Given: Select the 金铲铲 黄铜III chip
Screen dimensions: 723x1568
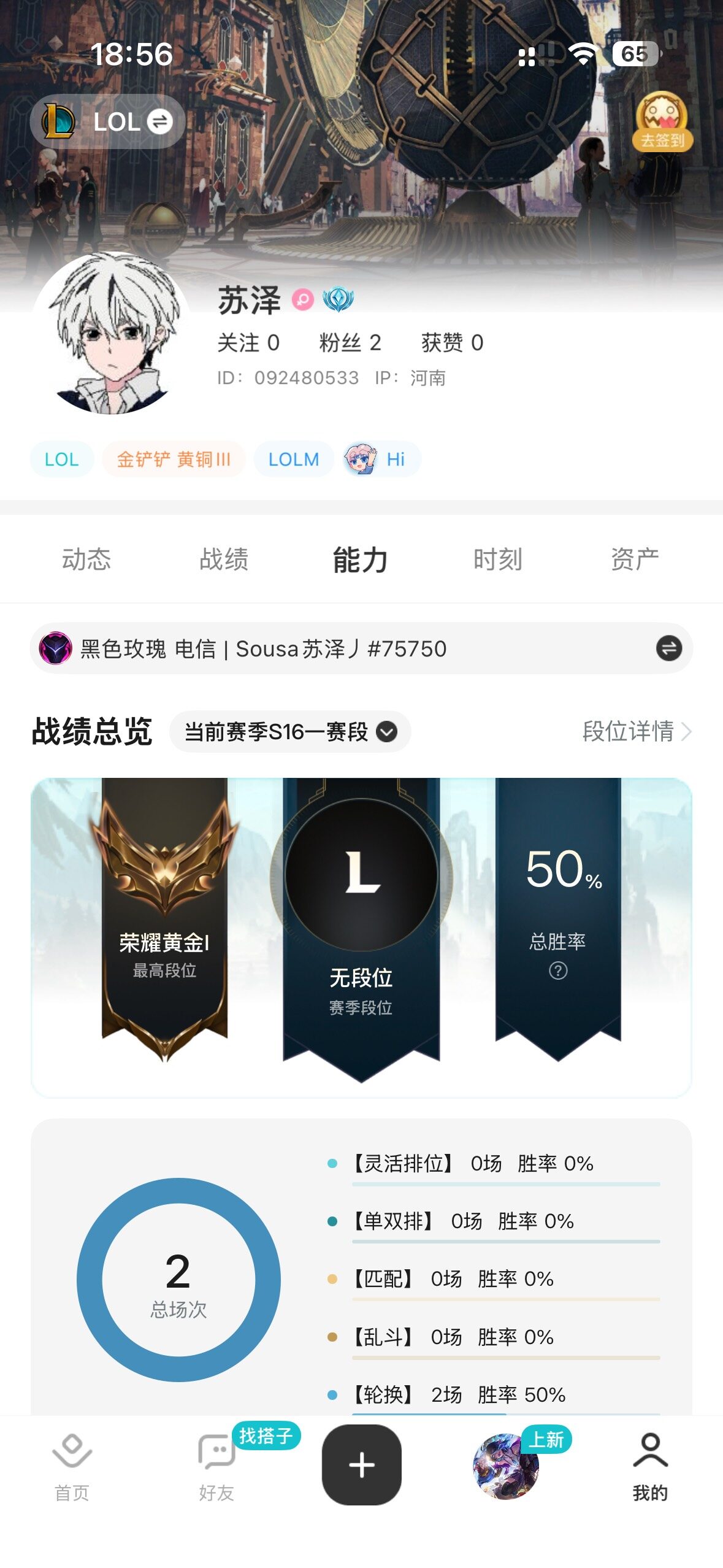Looking at the screenshot, I should [174, 459].
